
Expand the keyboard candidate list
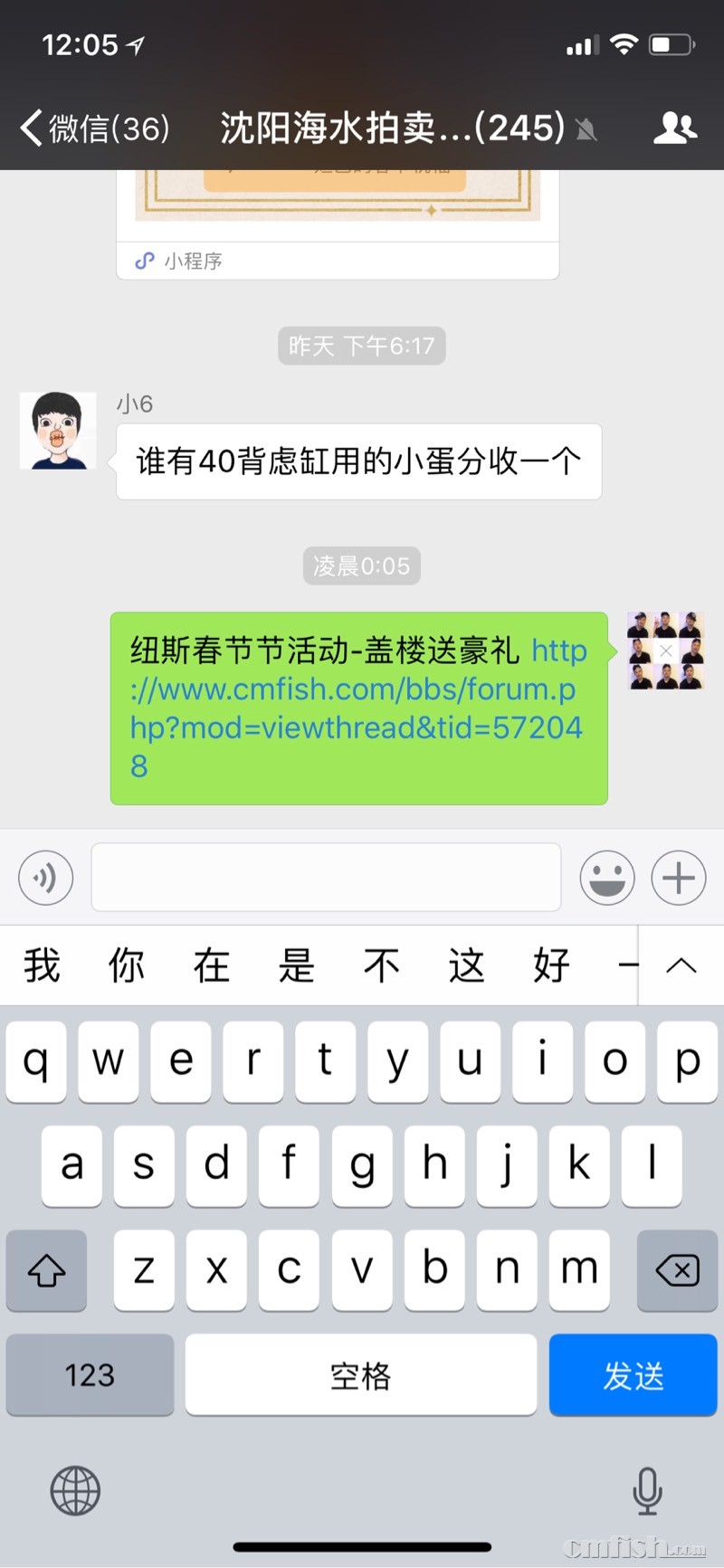681,965
